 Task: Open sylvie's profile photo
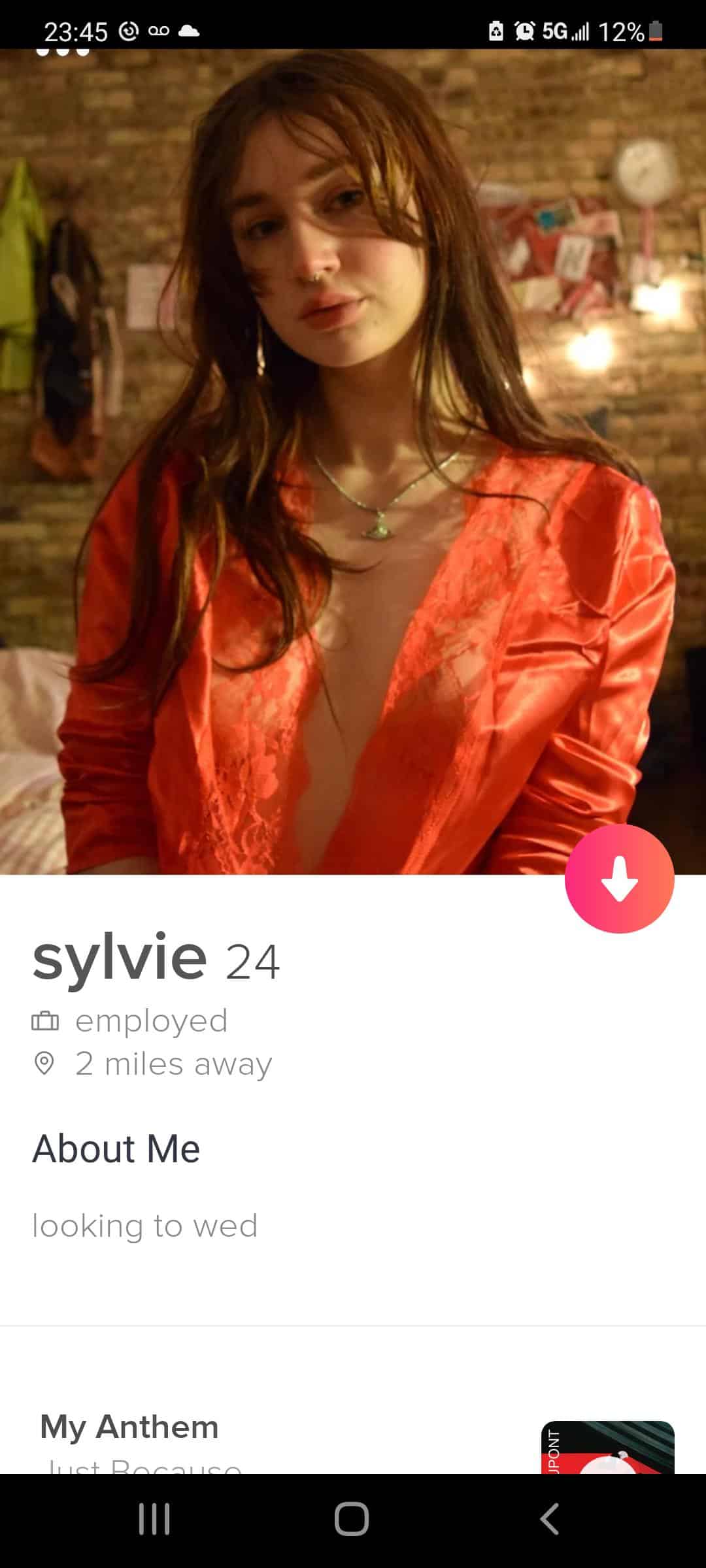[x=353, y=457]
